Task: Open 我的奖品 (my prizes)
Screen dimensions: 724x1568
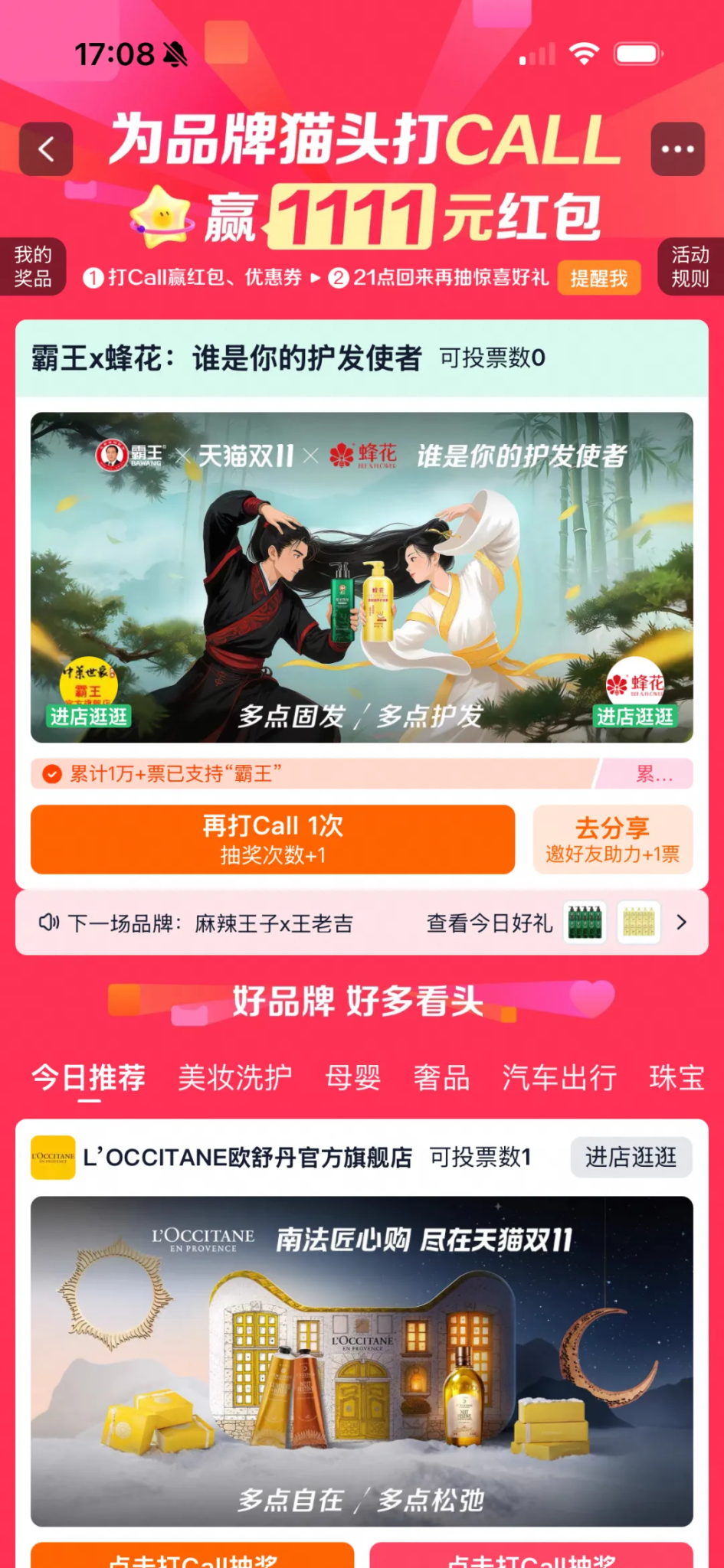Action: point(32,266)
